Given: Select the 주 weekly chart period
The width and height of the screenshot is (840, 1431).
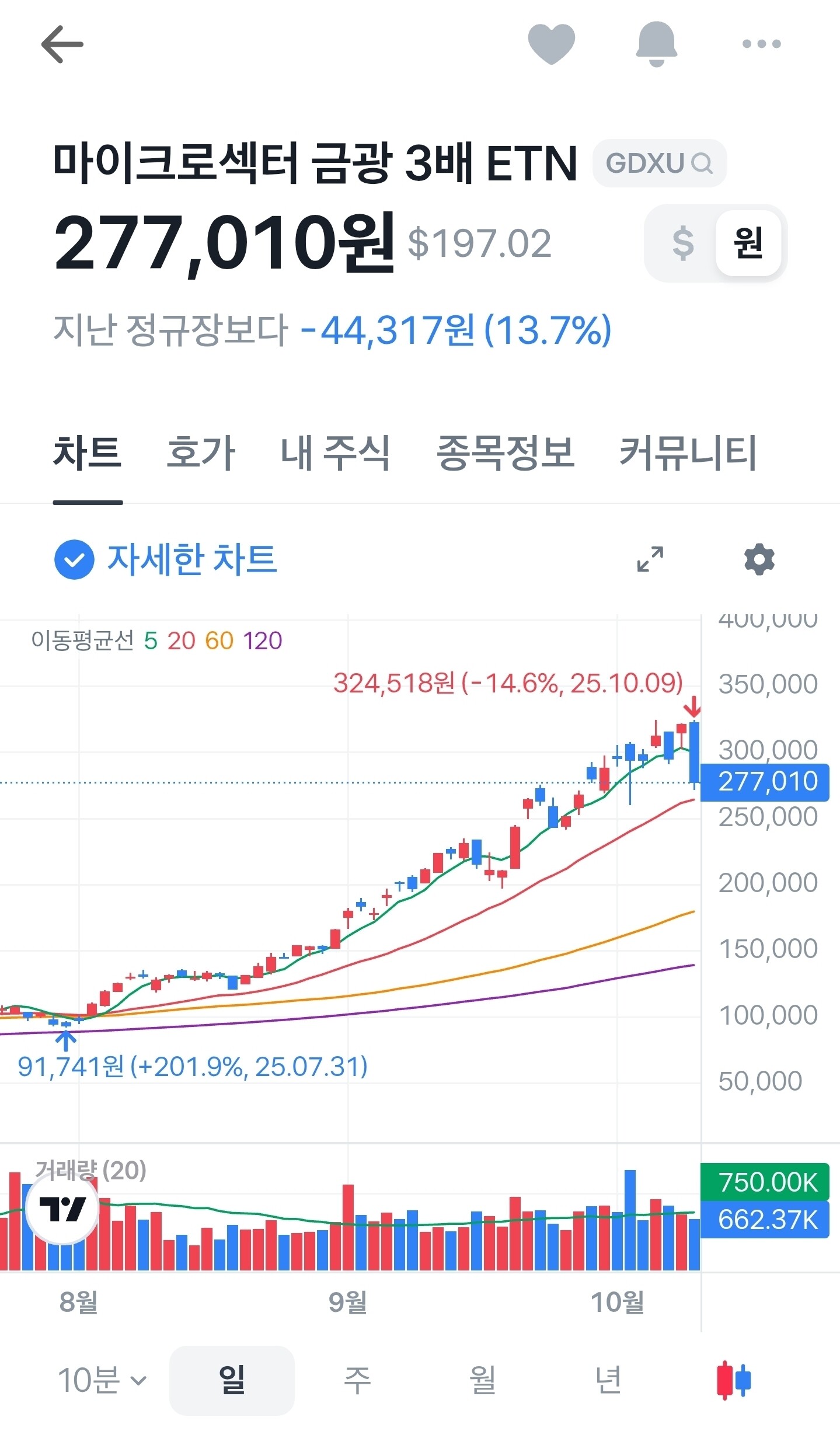Looking at the screenshot, I should click(357, 1381).
